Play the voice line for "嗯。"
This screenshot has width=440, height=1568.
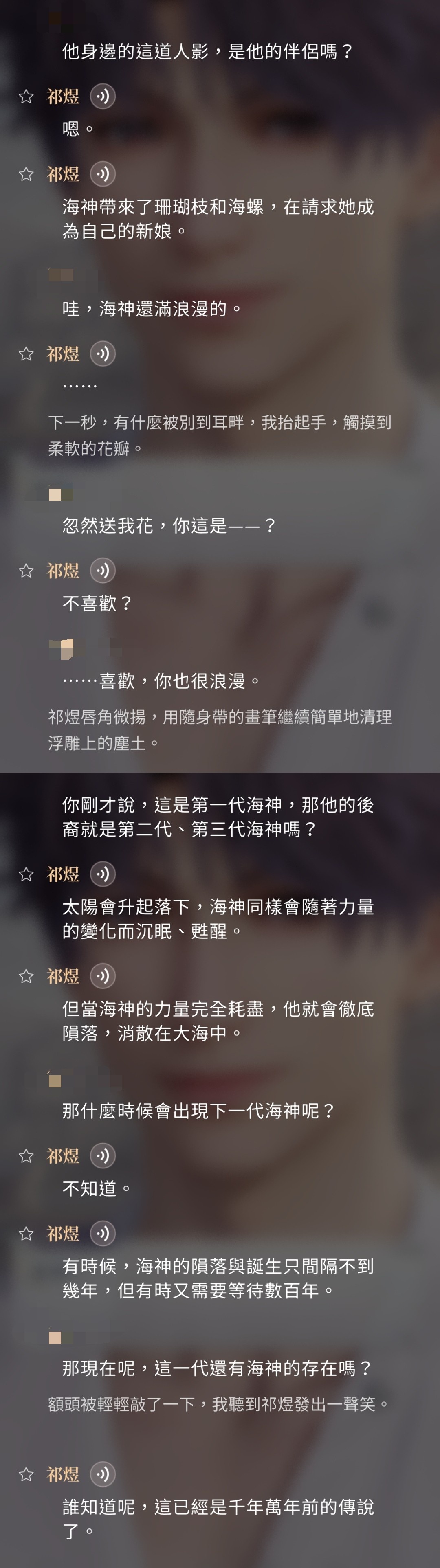tap(103, 96)
